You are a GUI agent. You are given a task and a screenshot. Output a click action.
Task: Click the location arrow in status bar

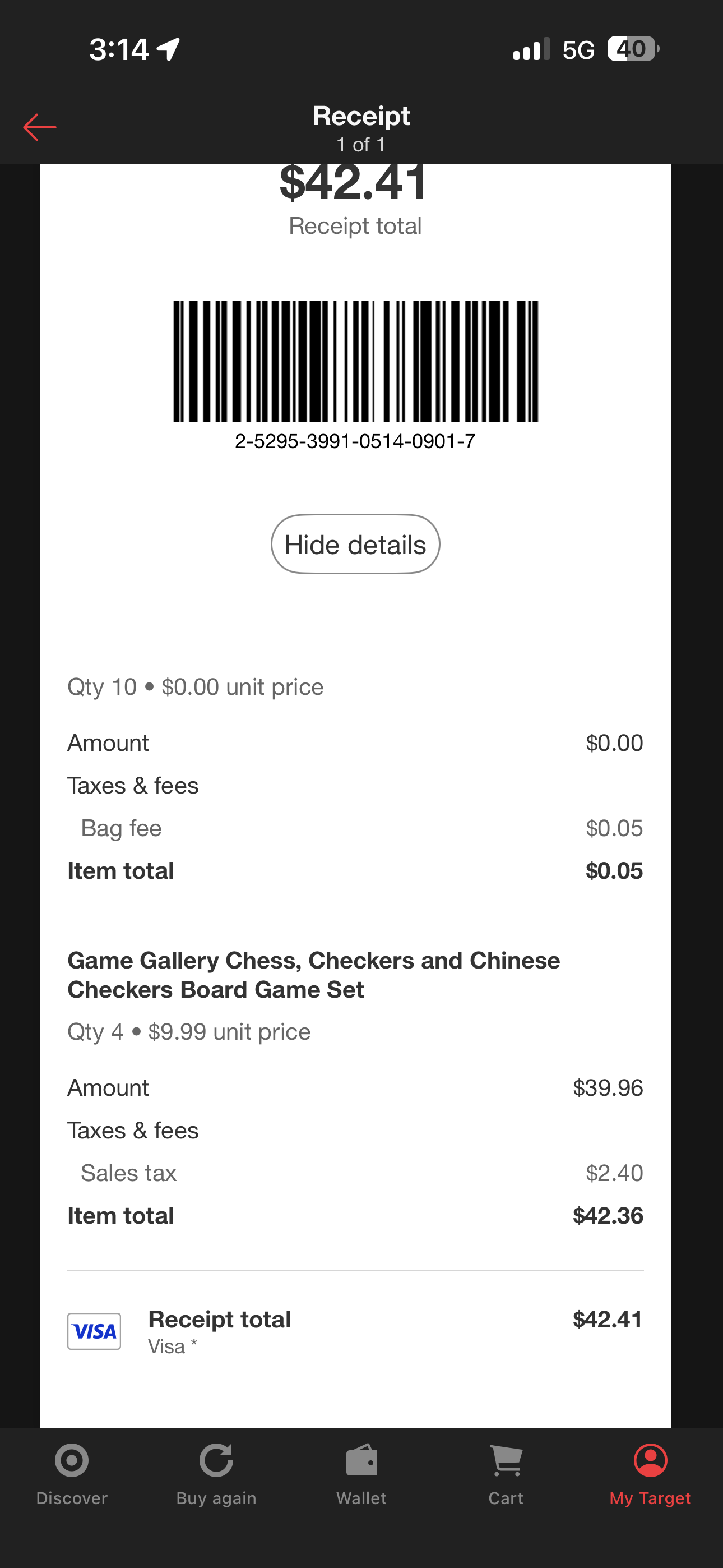167,49
